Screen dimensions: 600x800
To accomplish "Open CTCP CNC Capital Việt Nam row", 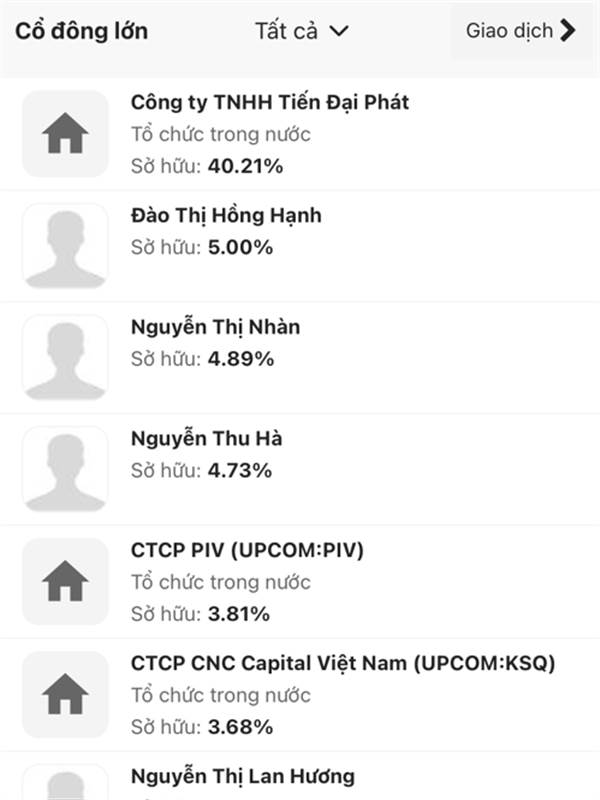I will 342,663.
